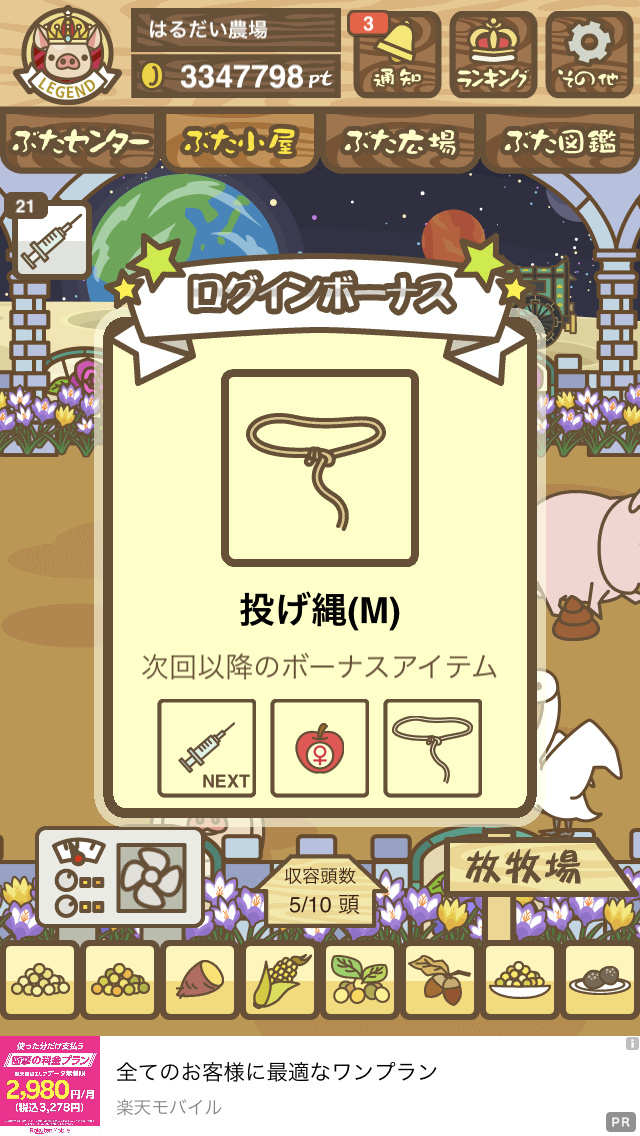
Task: Open the ランキング ranking crown
Action: 493,54
